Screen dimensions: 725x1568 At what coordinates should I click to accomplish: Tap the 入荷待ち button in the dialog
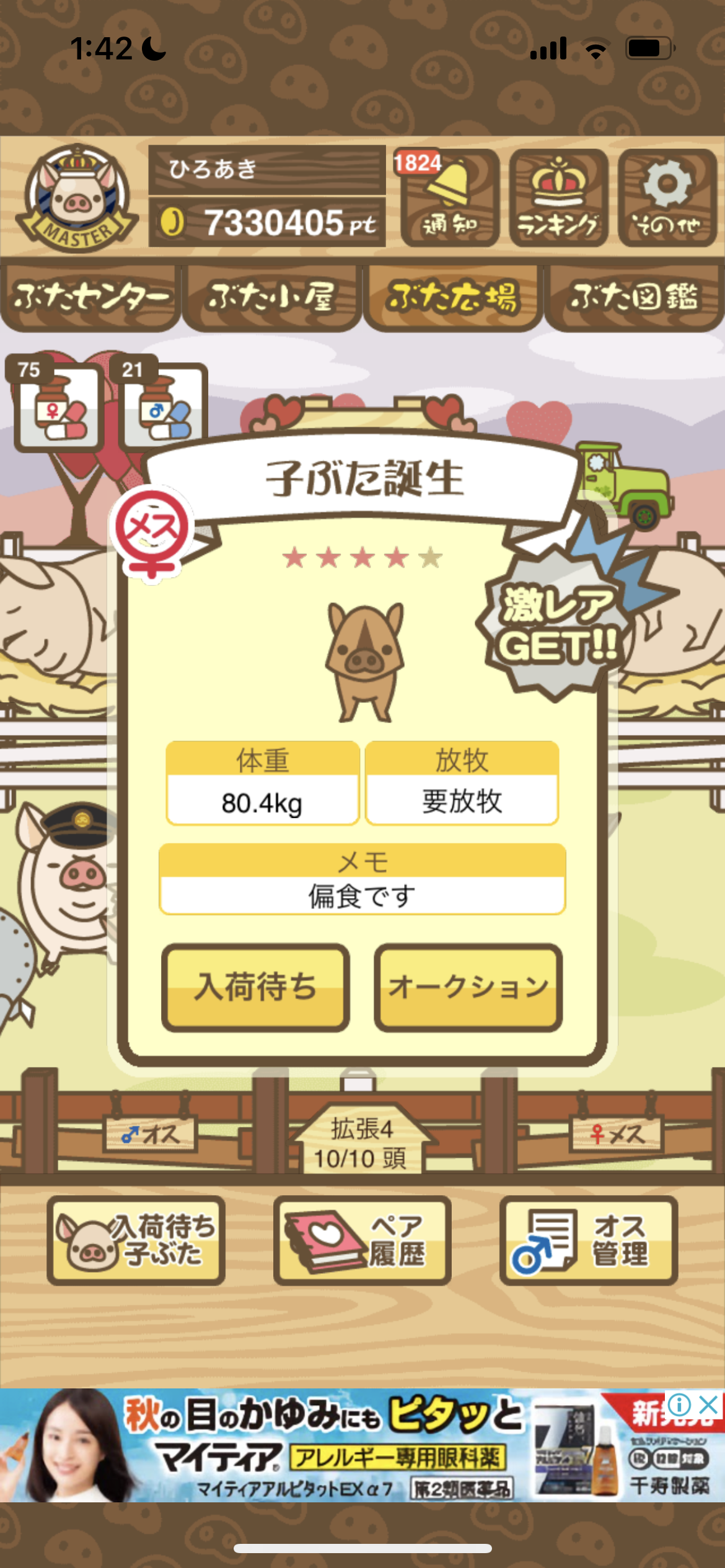(255, 987)
